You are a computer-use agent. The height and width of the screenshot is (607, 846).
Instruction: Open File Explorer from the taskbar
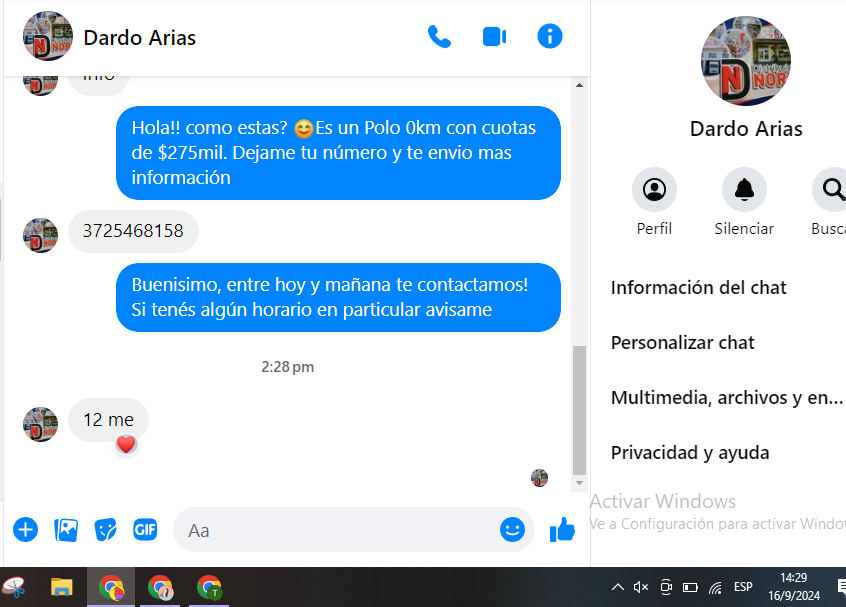[x=62, y=587]
